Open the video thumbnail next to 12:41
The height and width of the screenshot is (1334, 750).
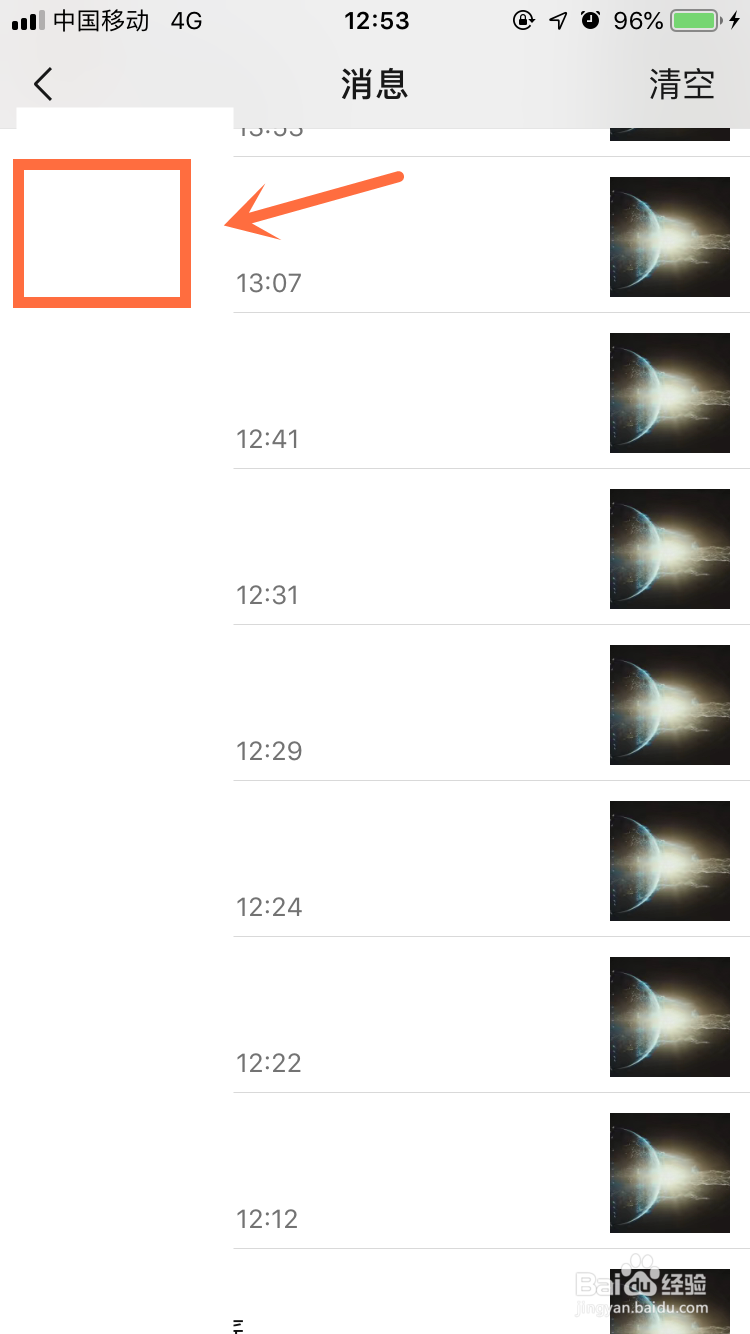[669, 392]
